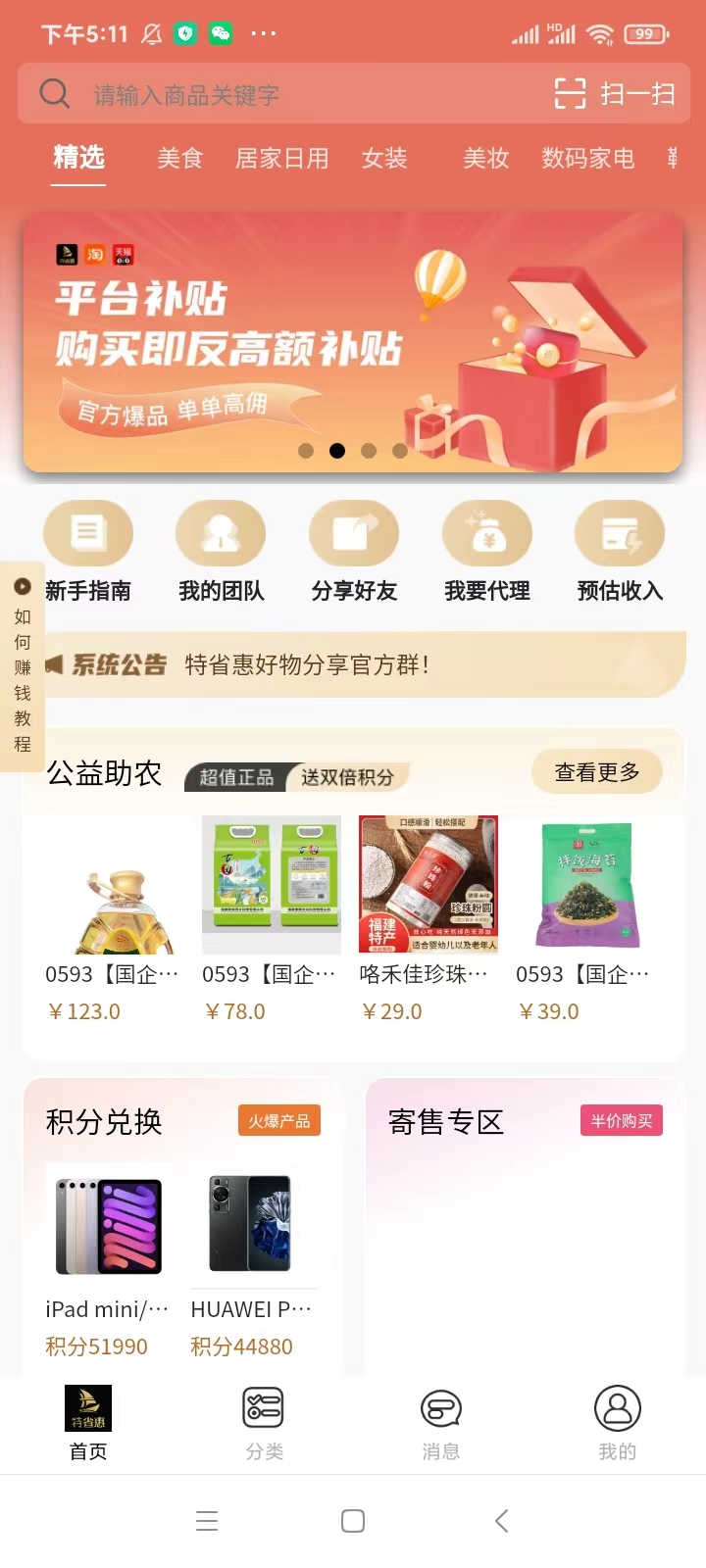Open the 如何赚钱教程 side tab
706x1568 pixels.
(22, 666)
